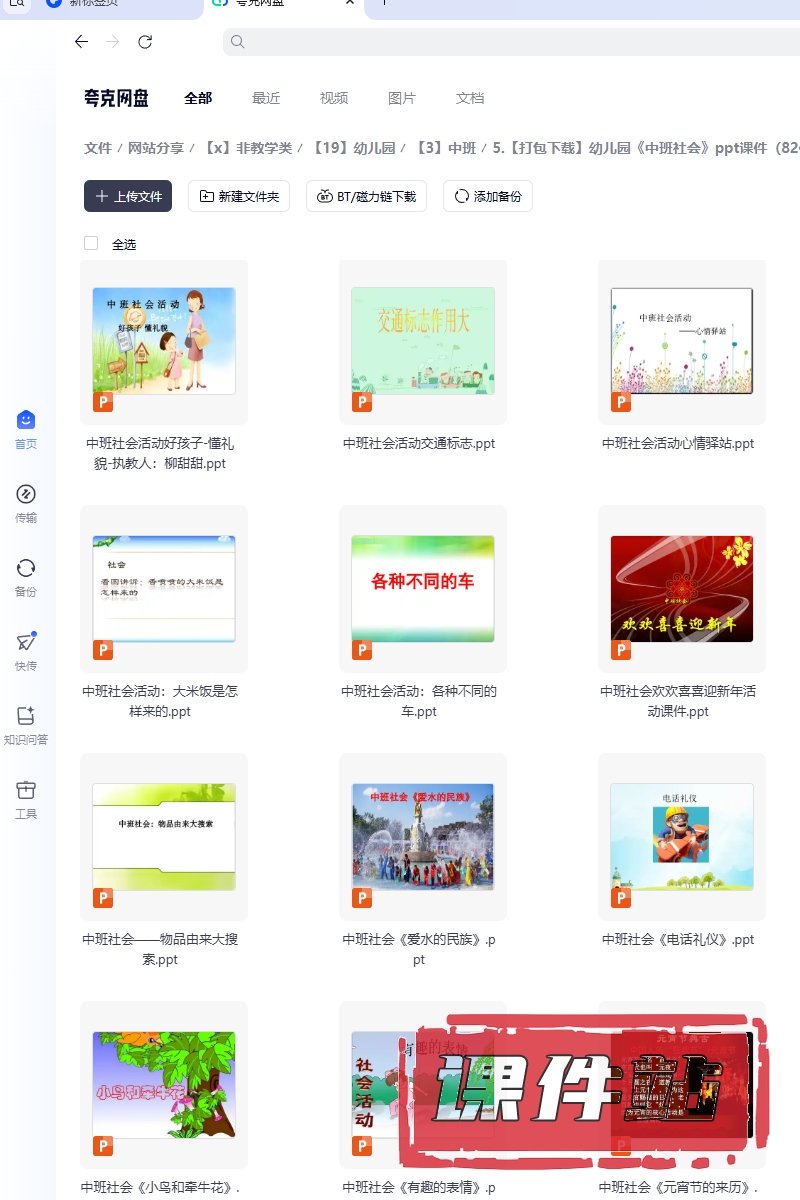
Task: Tap 添加备份 button
Action: (x=488, y=196)
